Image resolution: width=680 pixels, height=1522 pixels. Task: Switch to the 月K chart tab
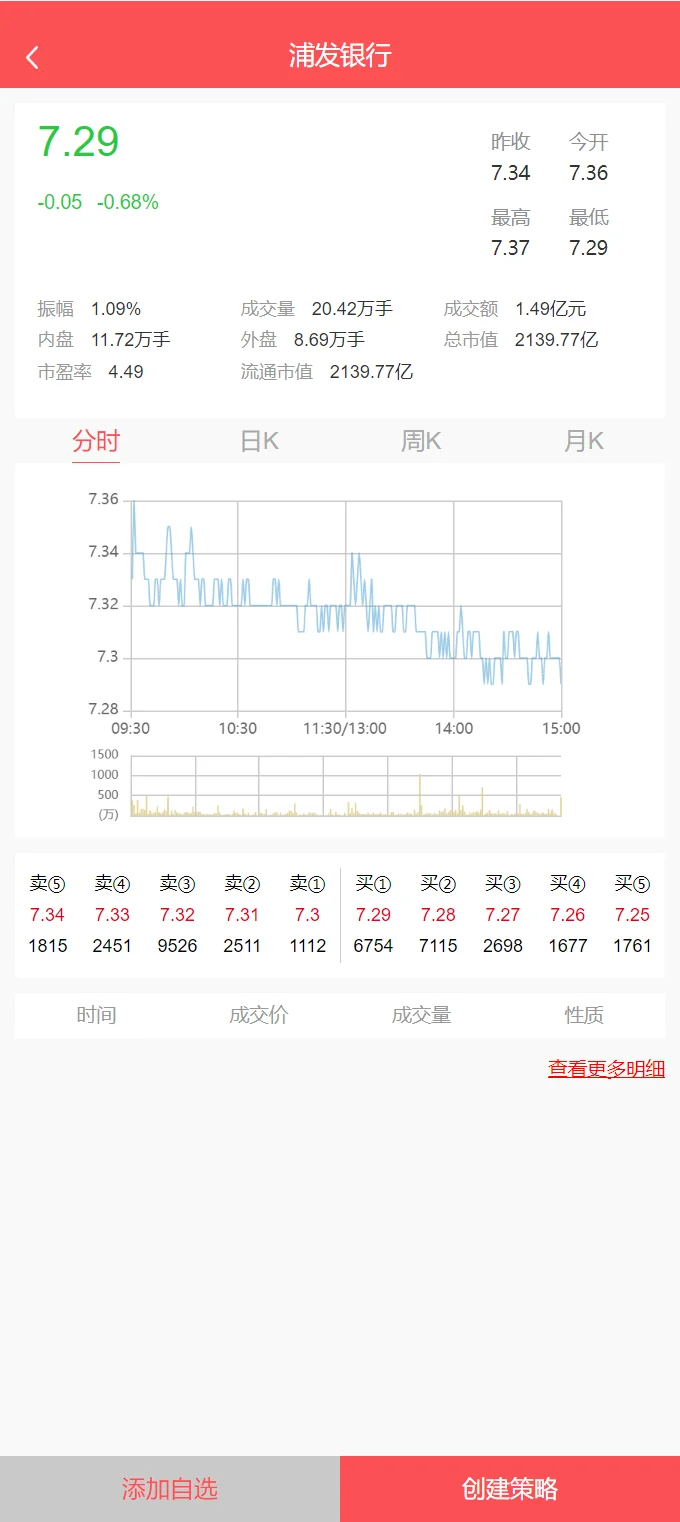pyautogui.click(x=584, y=441)
